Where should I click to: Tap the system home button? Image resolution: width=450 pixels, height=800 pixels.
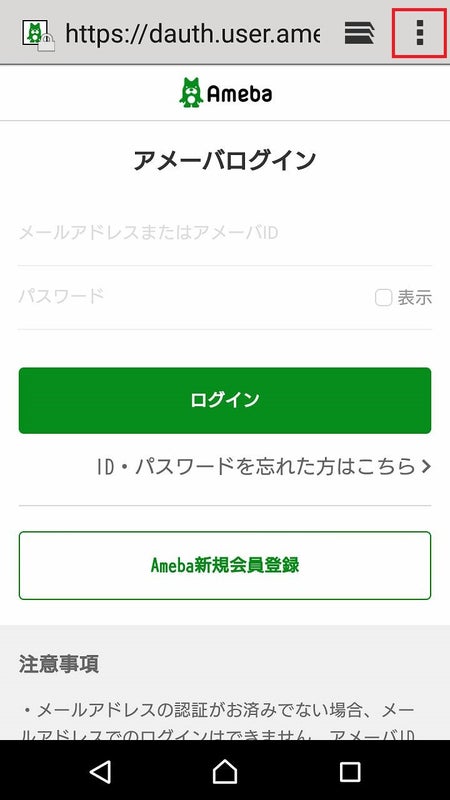click(225, 771)
